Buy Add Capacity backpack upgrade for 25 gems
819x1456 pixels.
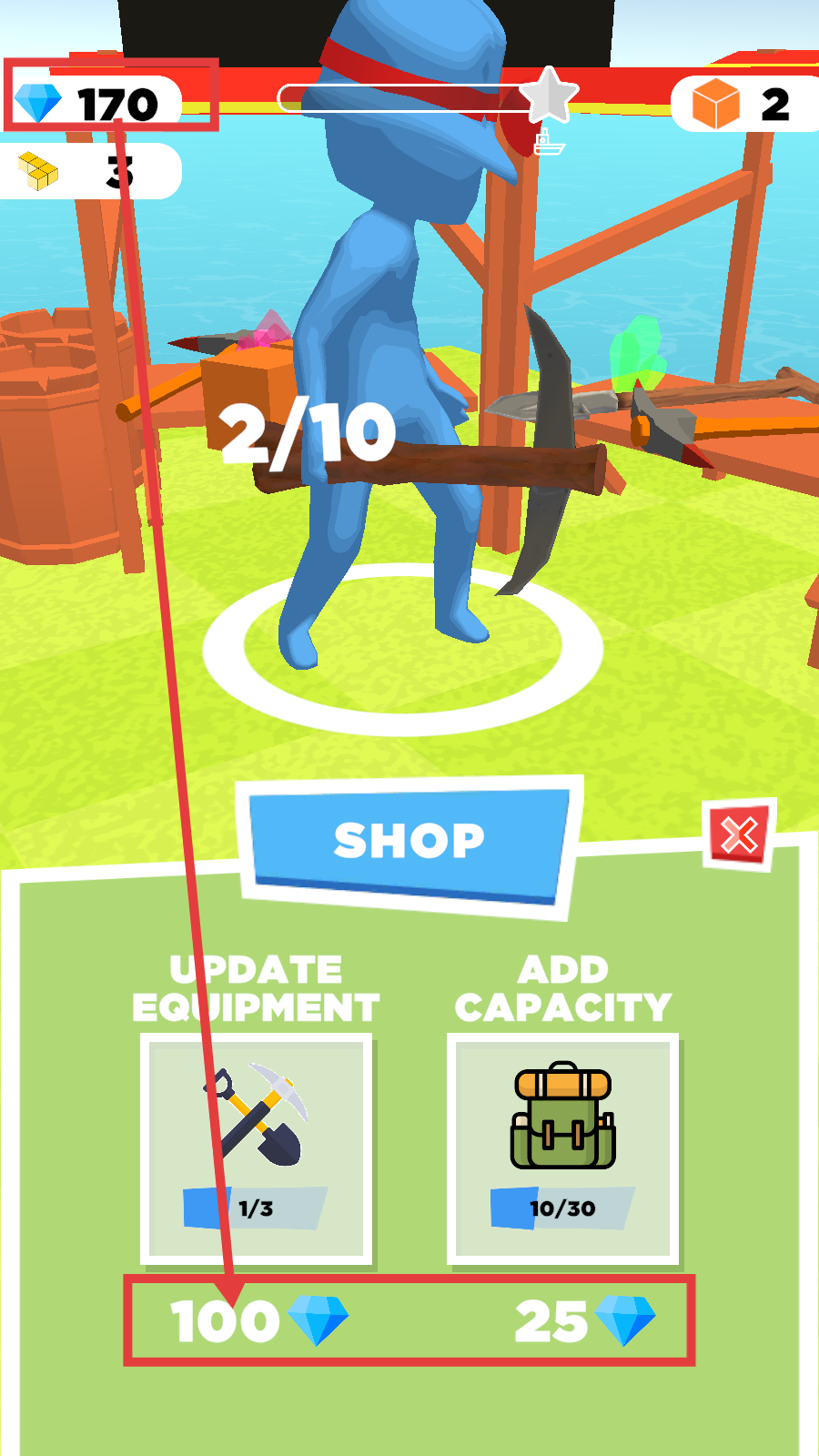(563, 1150)
